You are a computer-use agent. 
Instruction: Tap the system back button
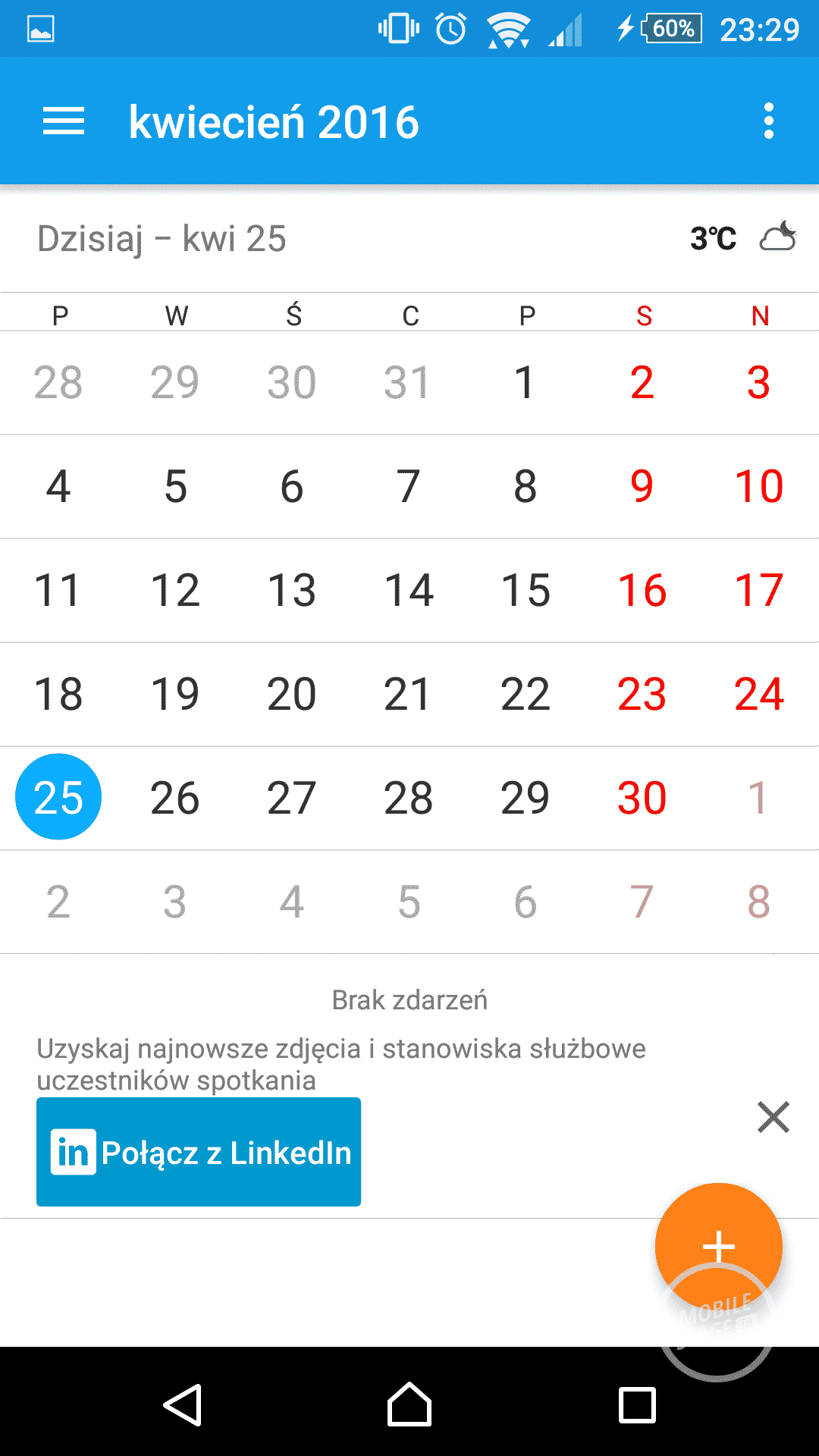[183, 1404]
